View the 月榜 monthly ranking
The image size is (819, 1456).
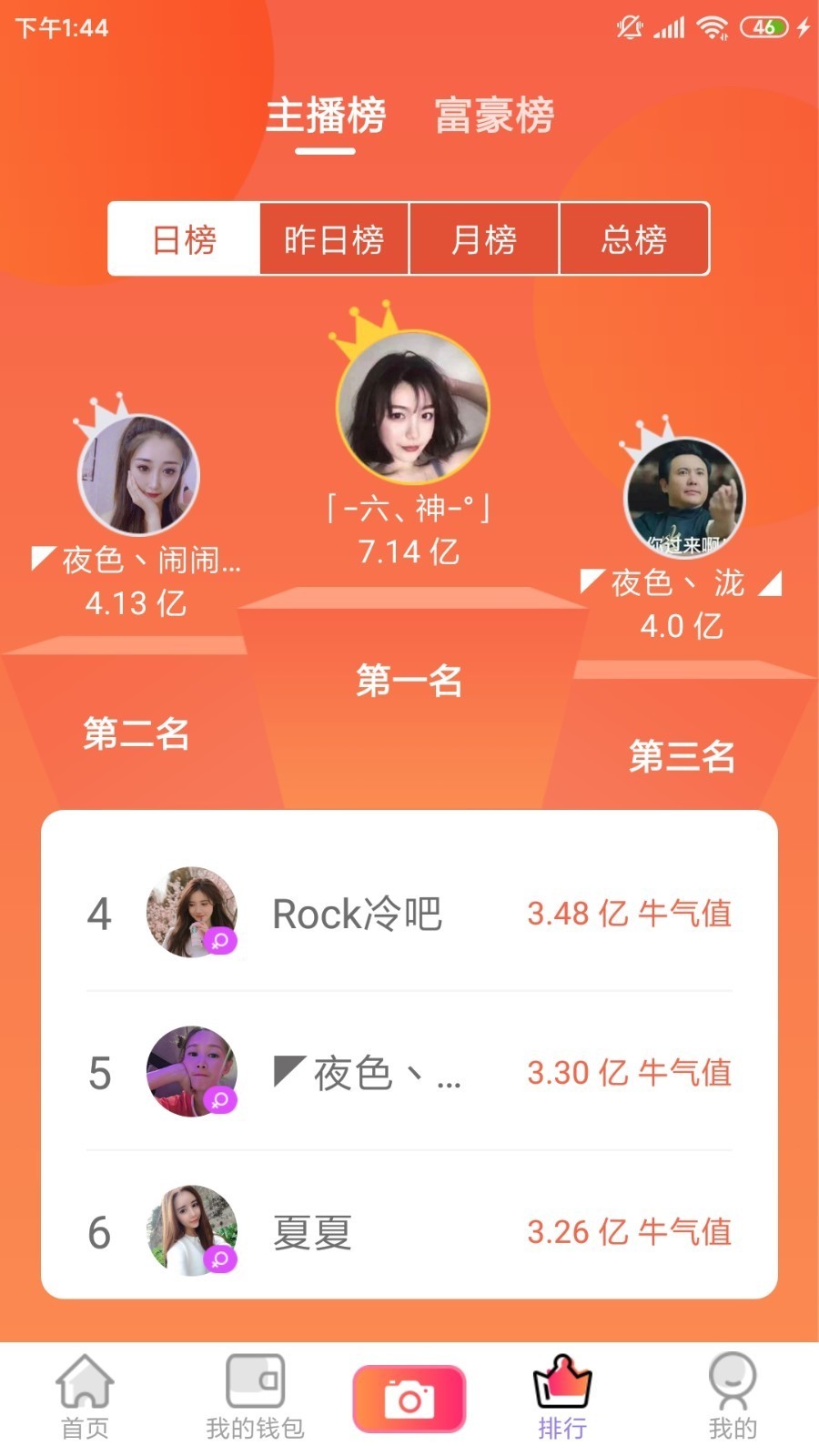coord(484,239)
